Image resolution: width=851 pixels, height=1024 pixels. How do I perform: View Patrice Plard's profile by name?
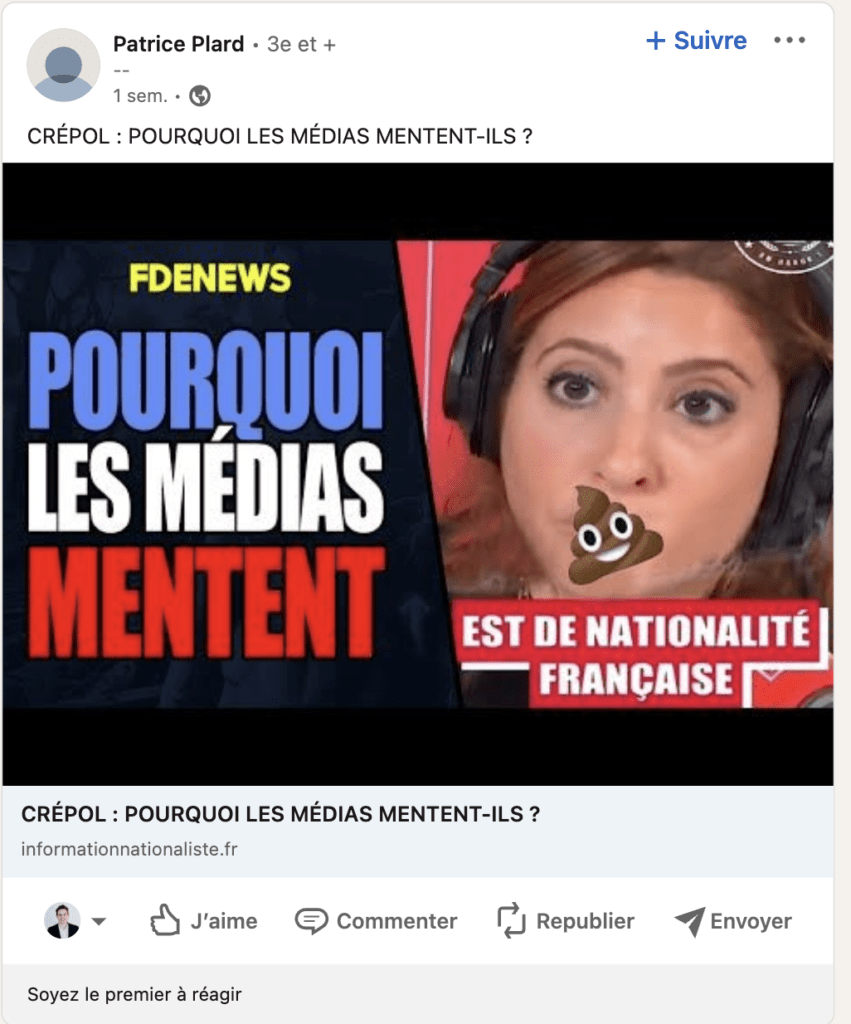[178, 44]
